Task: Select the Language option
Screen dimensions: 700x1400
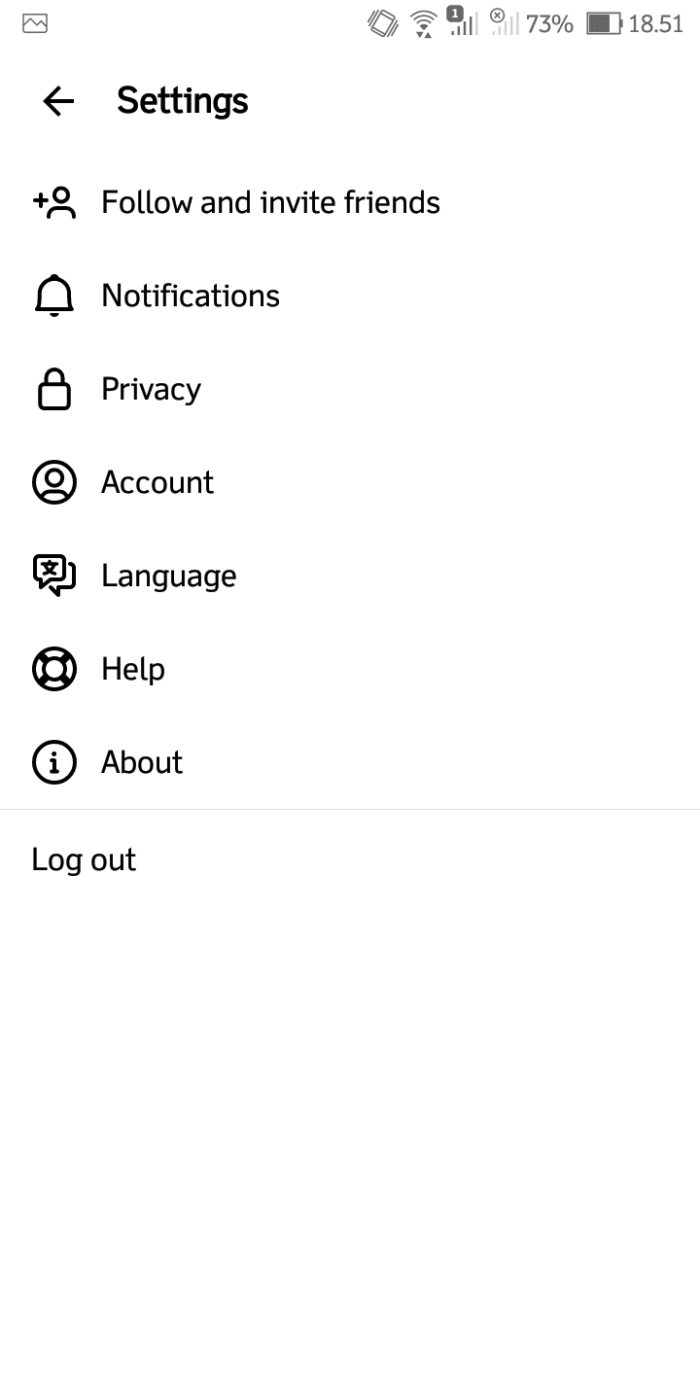Action: (168, 576)
